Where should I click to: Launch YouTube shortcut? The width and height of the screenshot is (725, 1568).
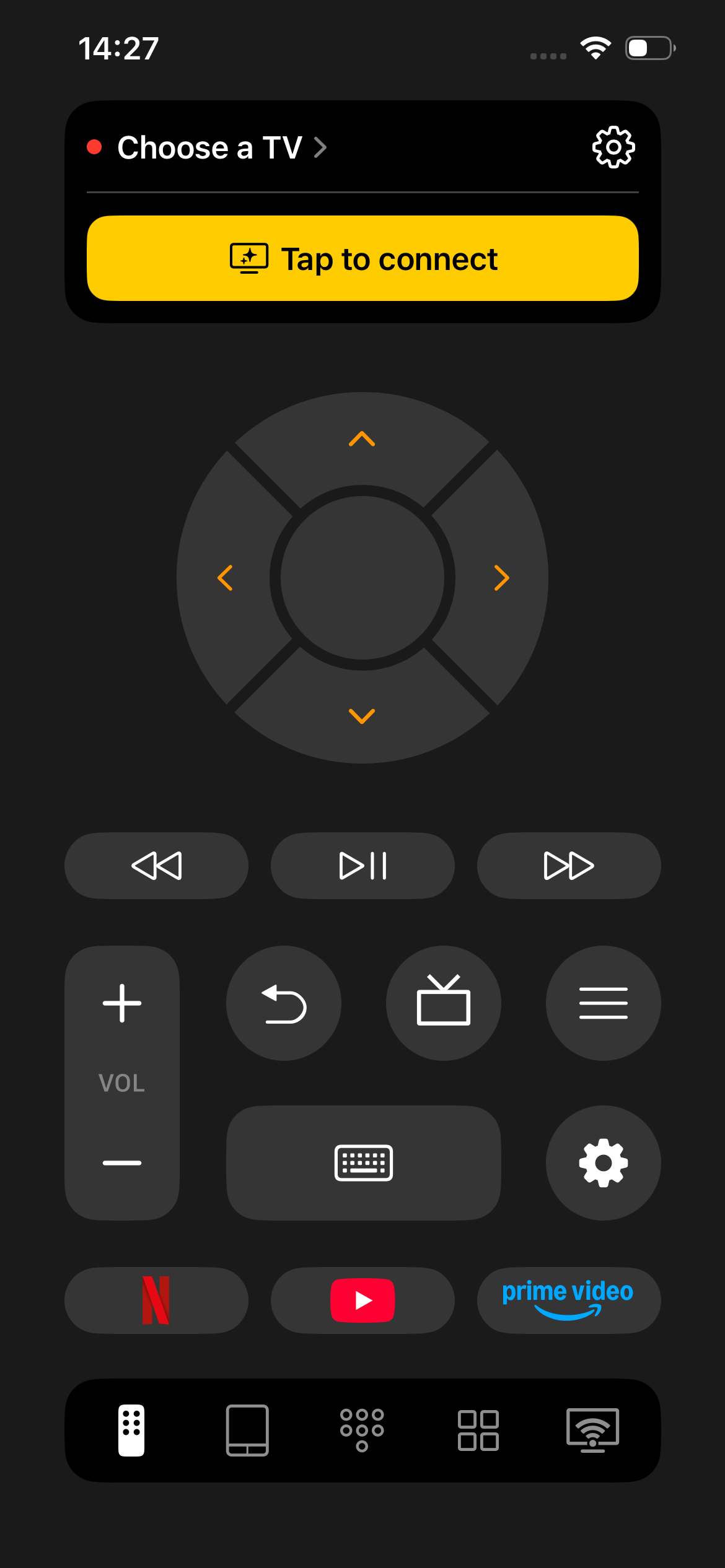click(362, 1300)
